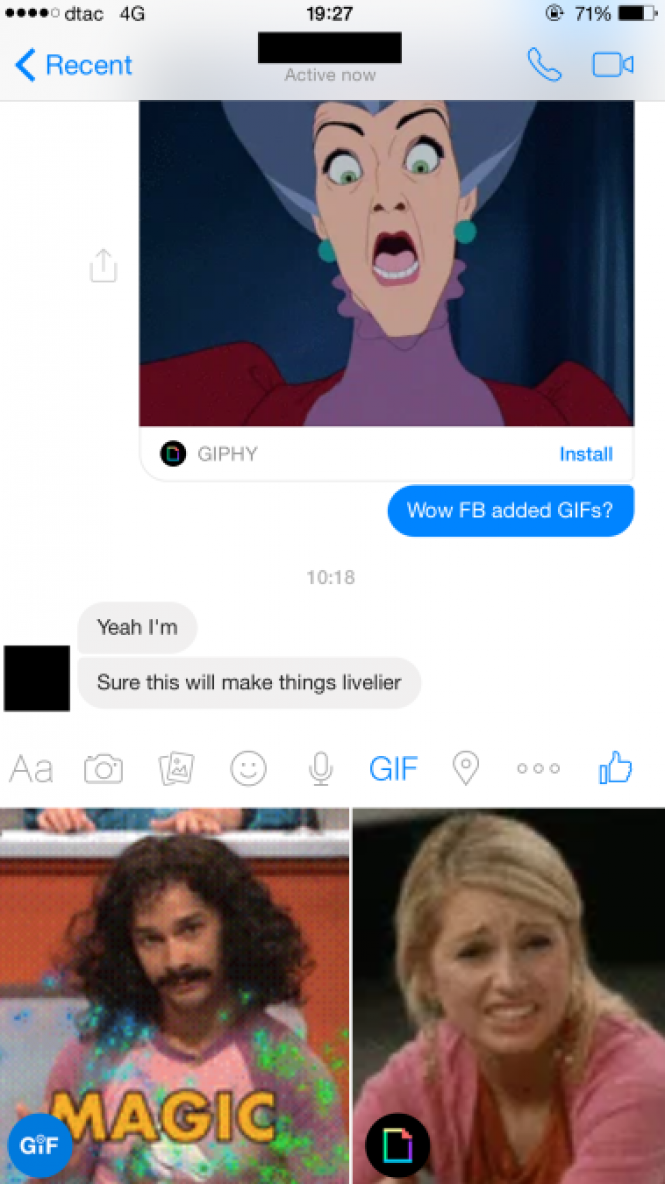Open the camera from the toolbar

point(103,769)
